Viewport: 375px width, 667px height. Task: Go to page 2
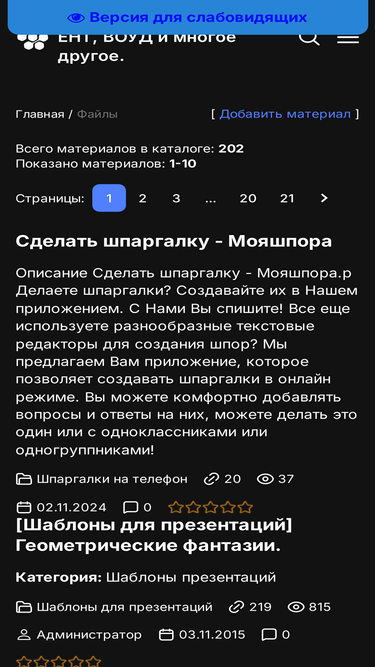click(x=142, y=198)
